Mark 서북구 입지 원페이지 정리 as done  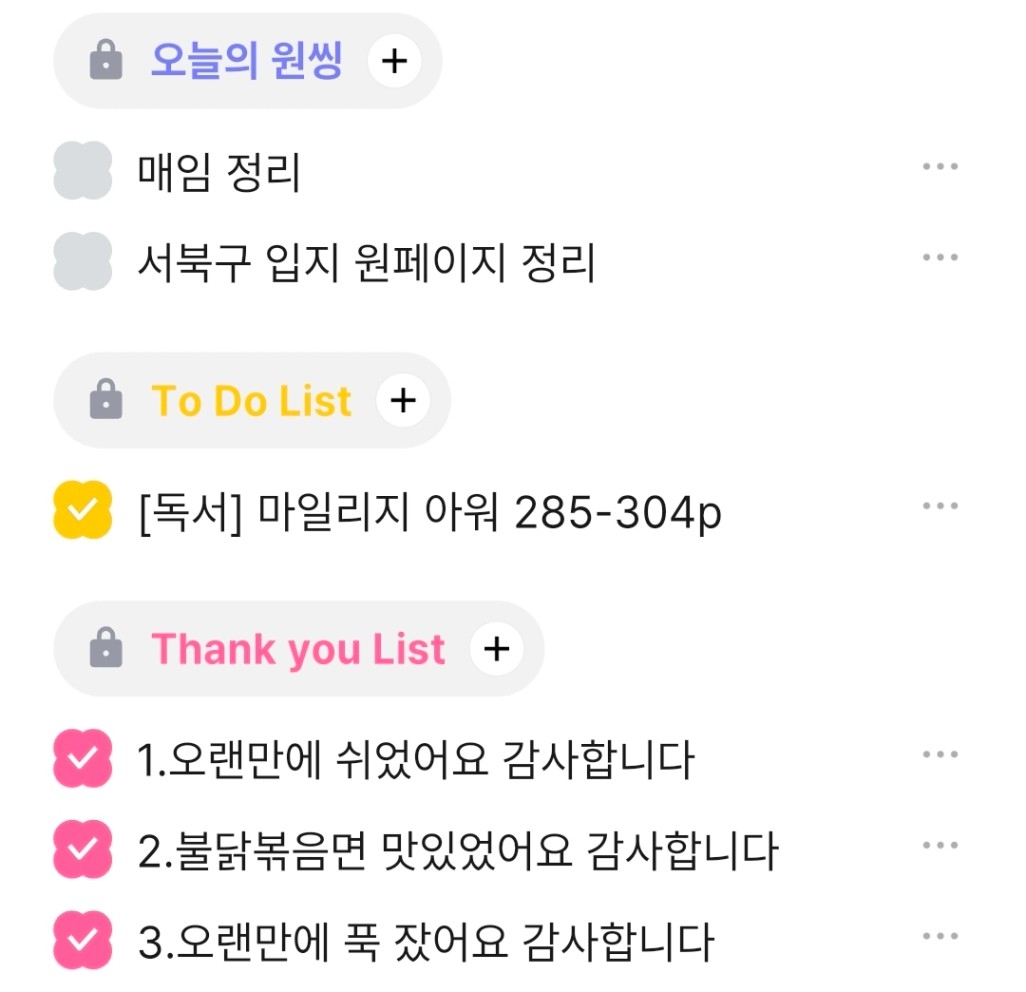82,262
